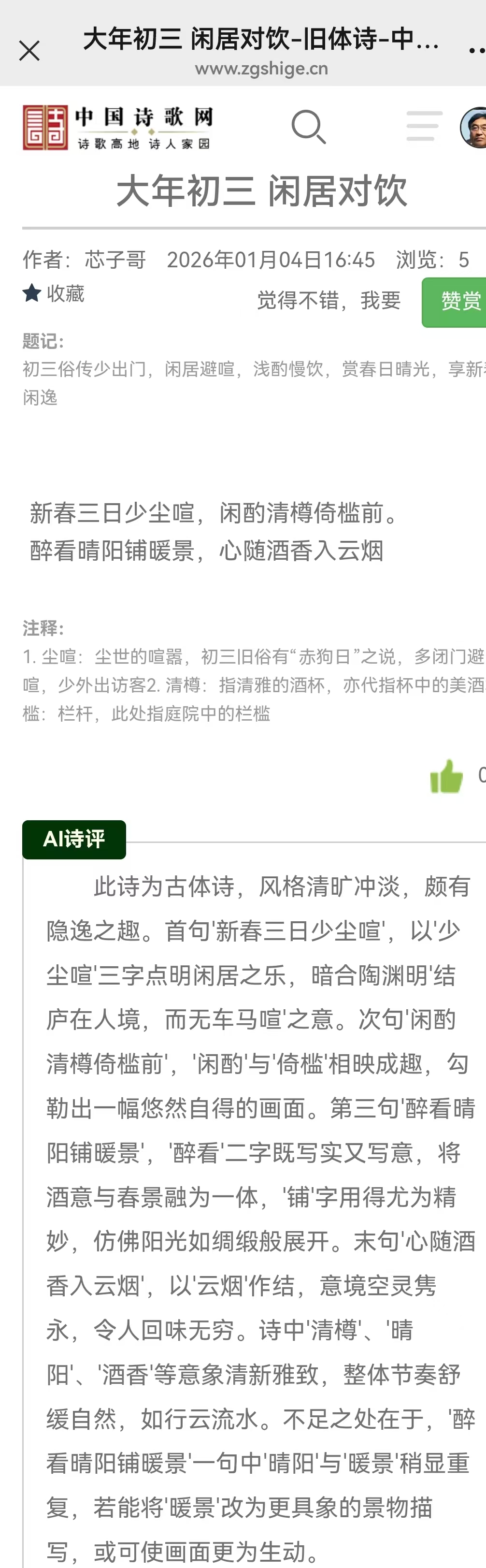Open the site search magnifier
Image resolution: width=486 pixels, height=1568 pixels.
308,127
